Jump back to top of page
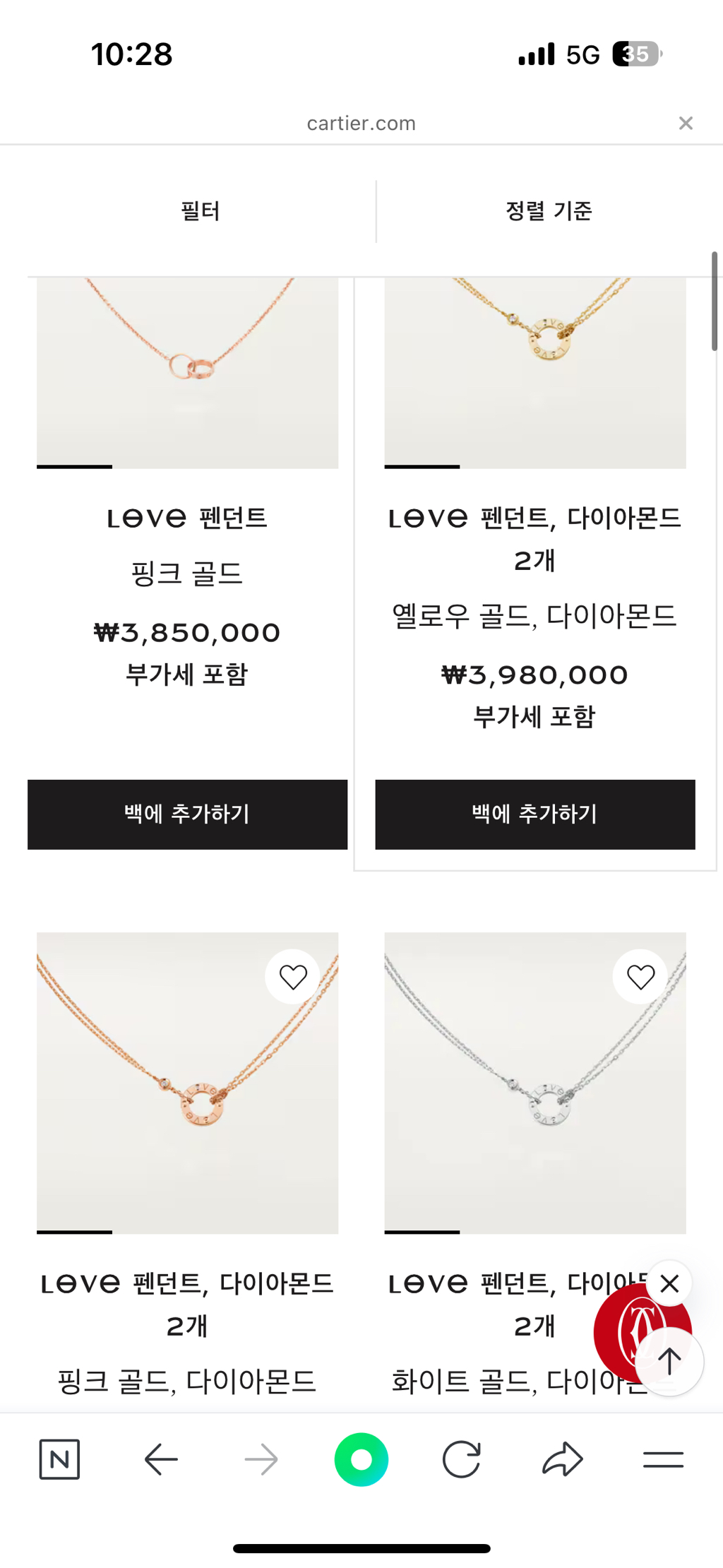 [669, 1360]
